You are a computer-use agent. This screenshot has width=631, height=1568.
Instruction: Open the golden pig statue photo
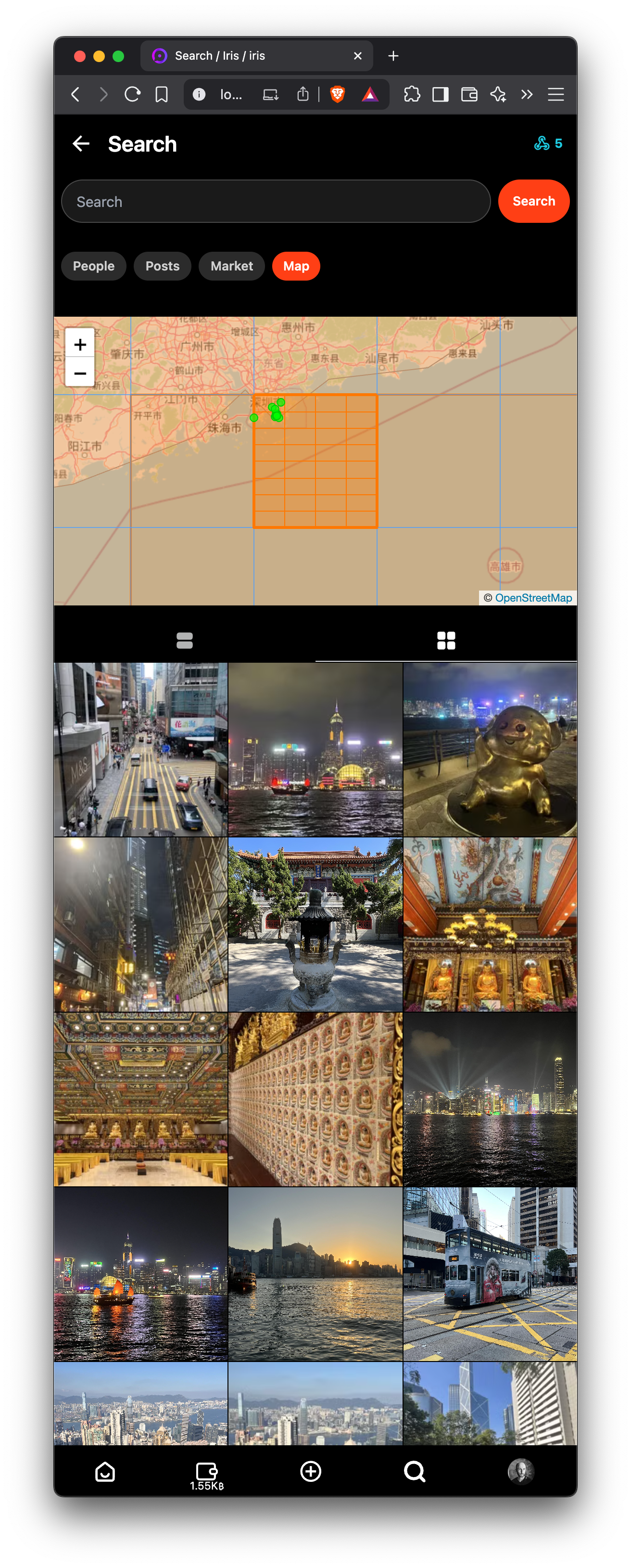coord(490,749)
